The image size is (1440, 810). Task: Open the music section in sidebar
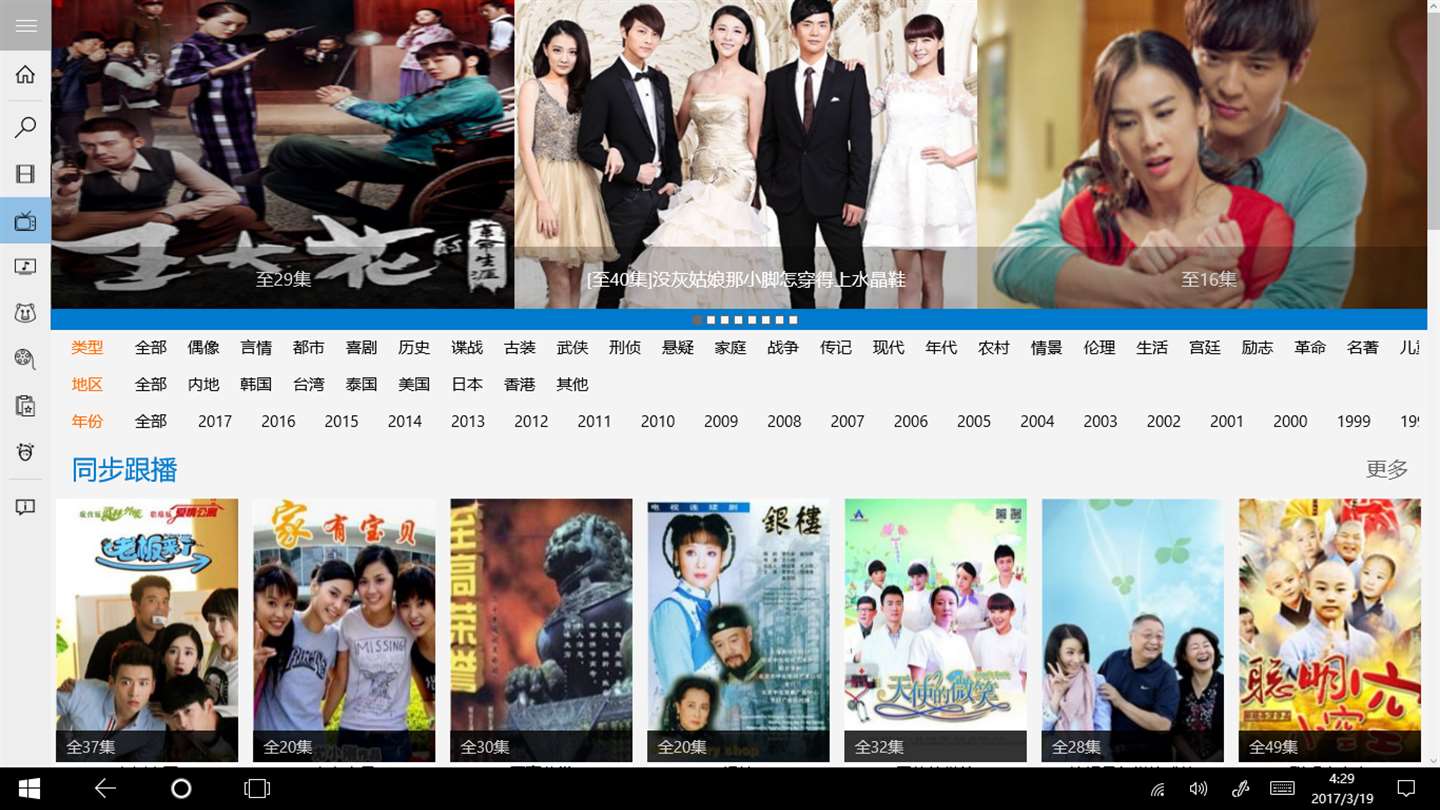click(x=26, y=266)
